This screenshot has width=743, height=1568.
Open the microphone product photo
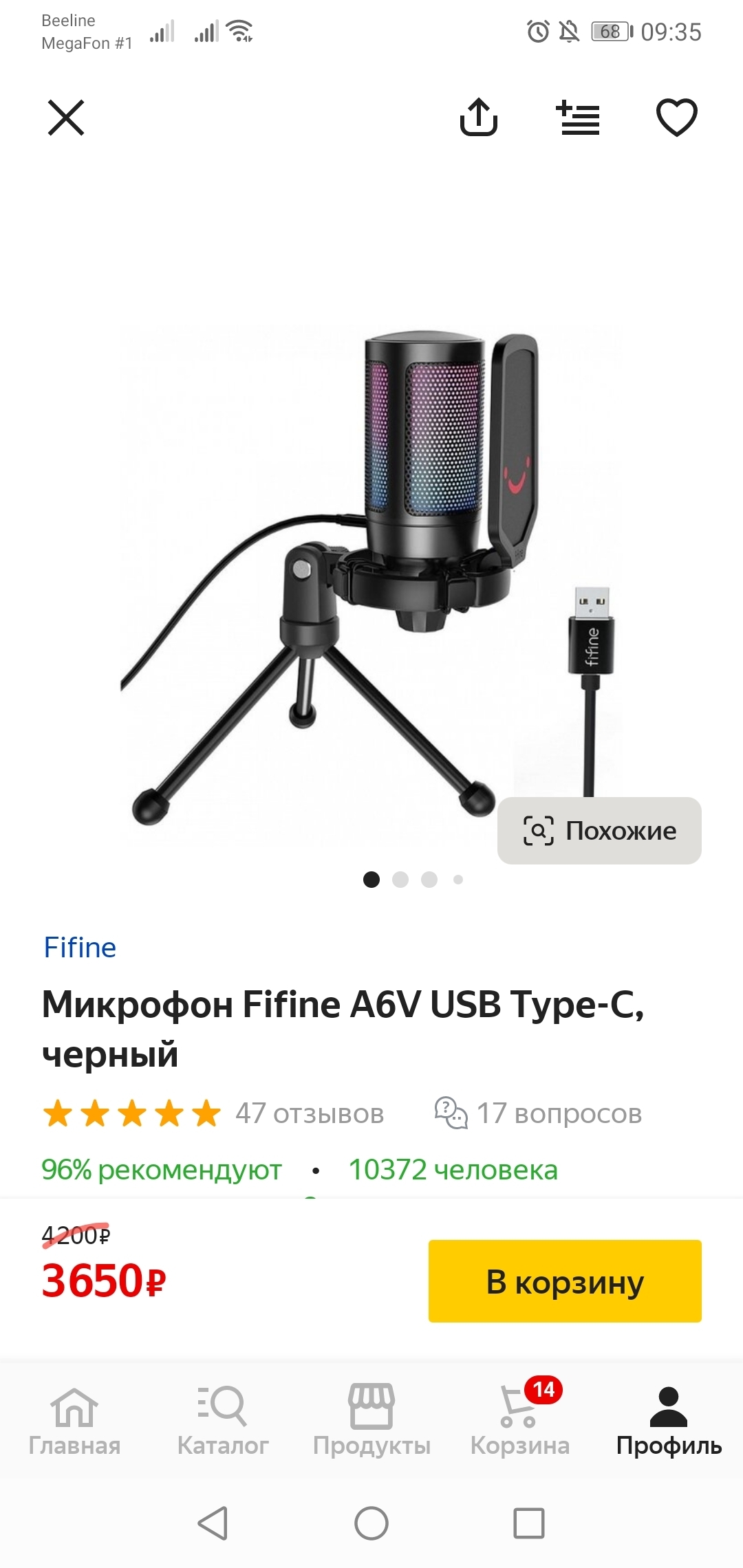[x=371, y=578]
